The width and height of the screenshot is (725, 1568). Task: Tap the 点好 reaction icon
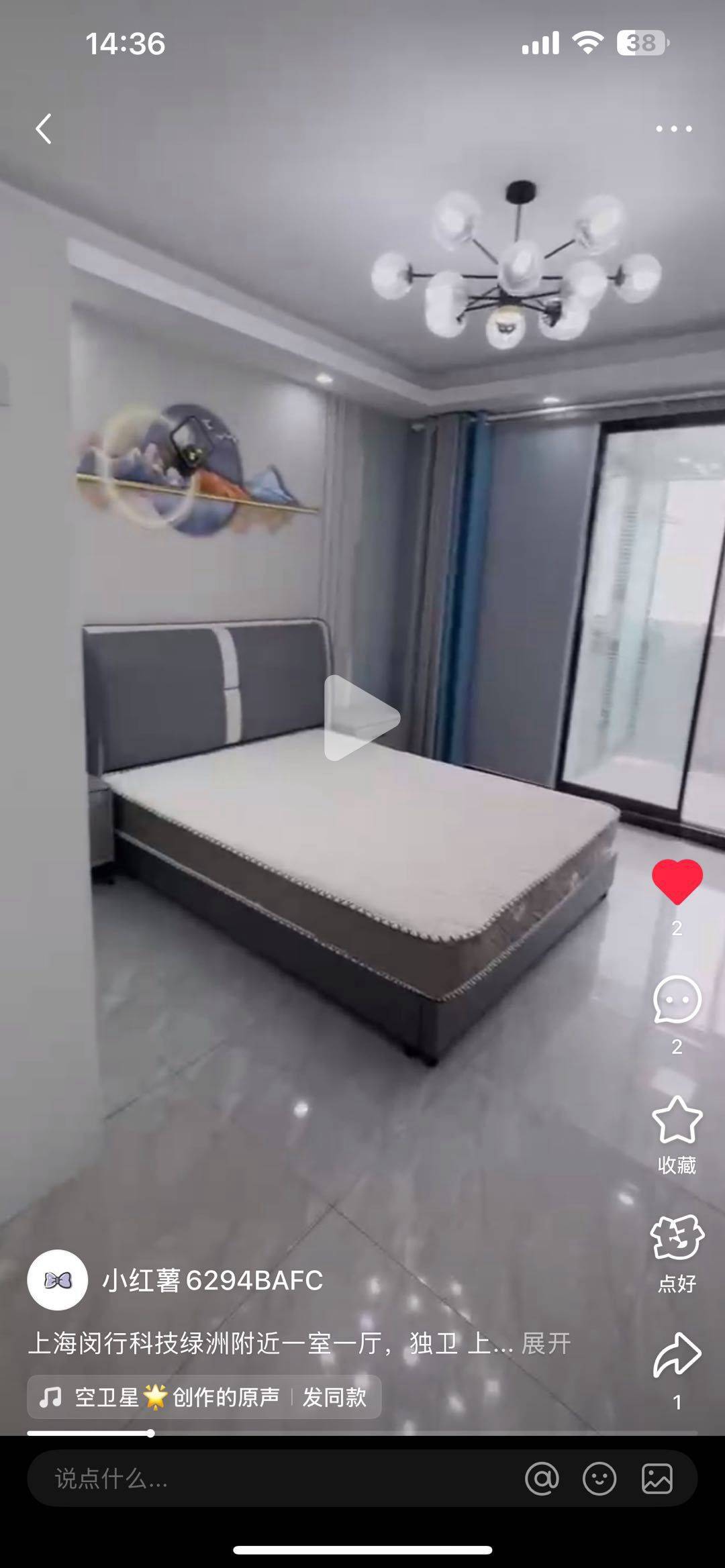point(677,1238)
